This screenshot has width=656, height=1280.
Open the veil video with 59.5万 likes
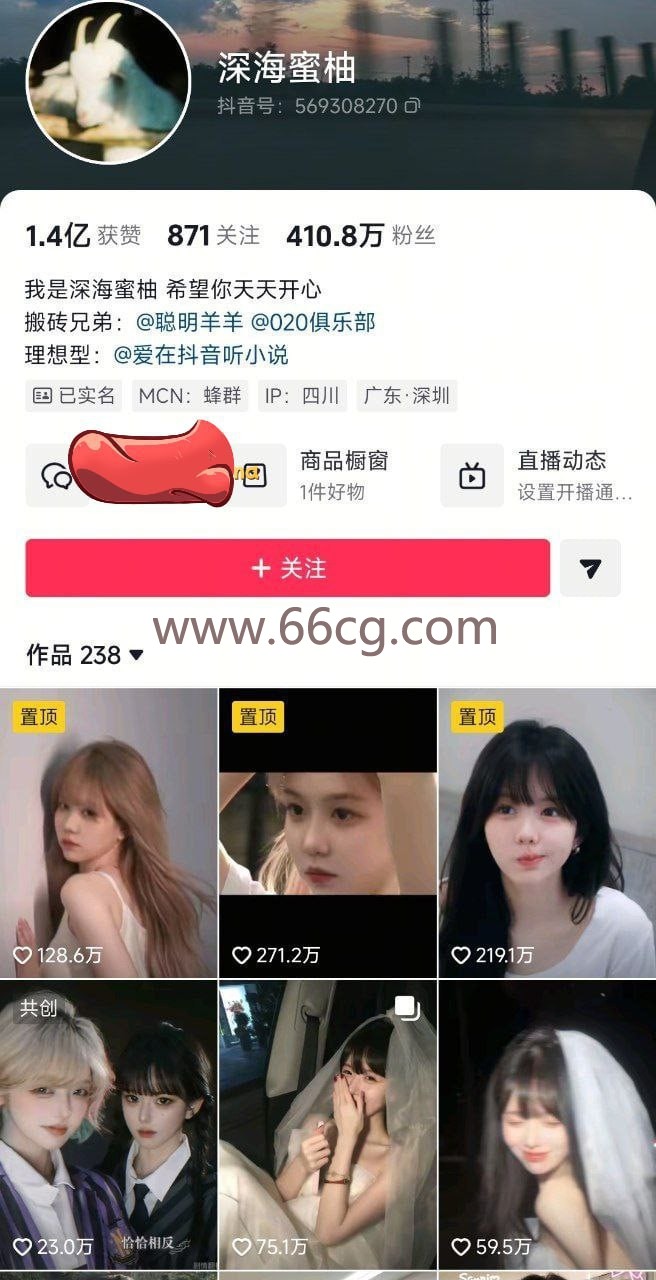pos(547,1123)
